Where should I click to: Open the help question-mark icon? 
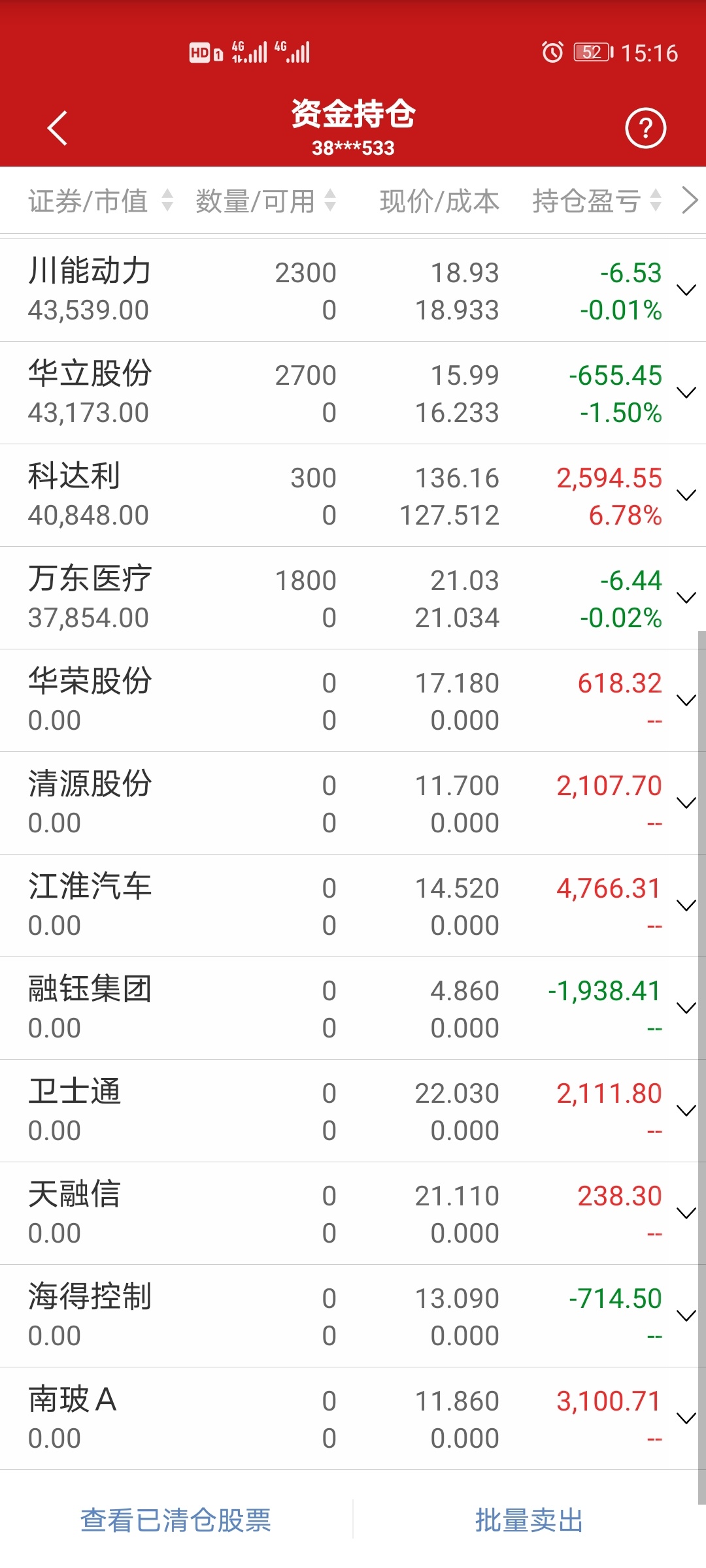coord(645,128)
